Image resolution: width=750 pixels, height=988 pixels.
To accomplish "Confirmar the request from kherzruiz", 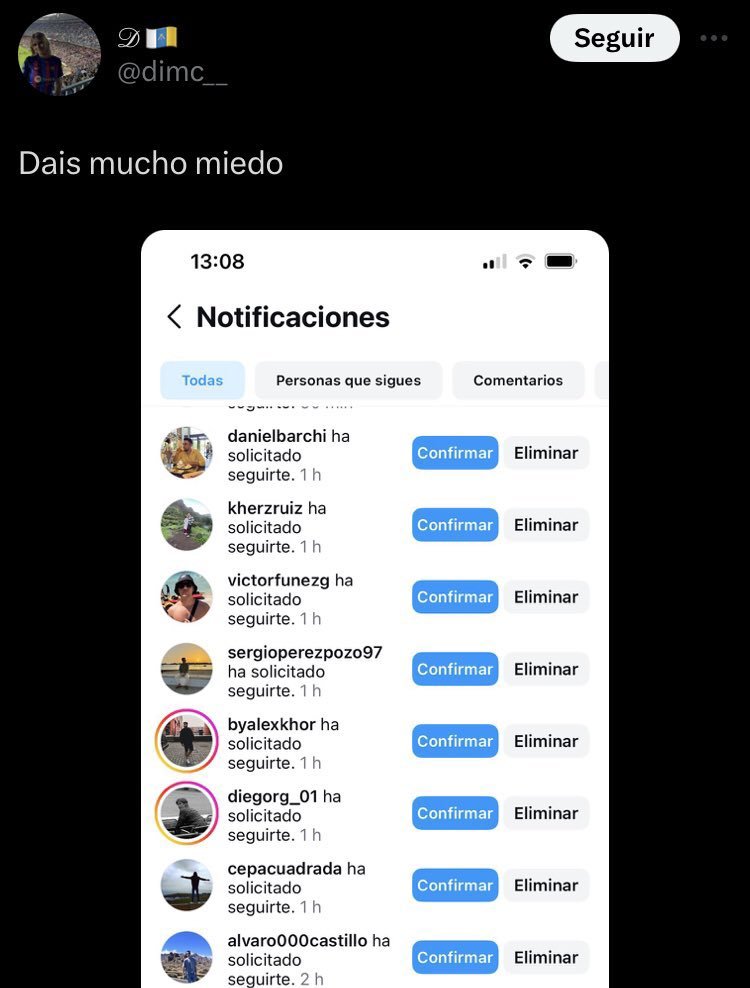I will (455, 524).
